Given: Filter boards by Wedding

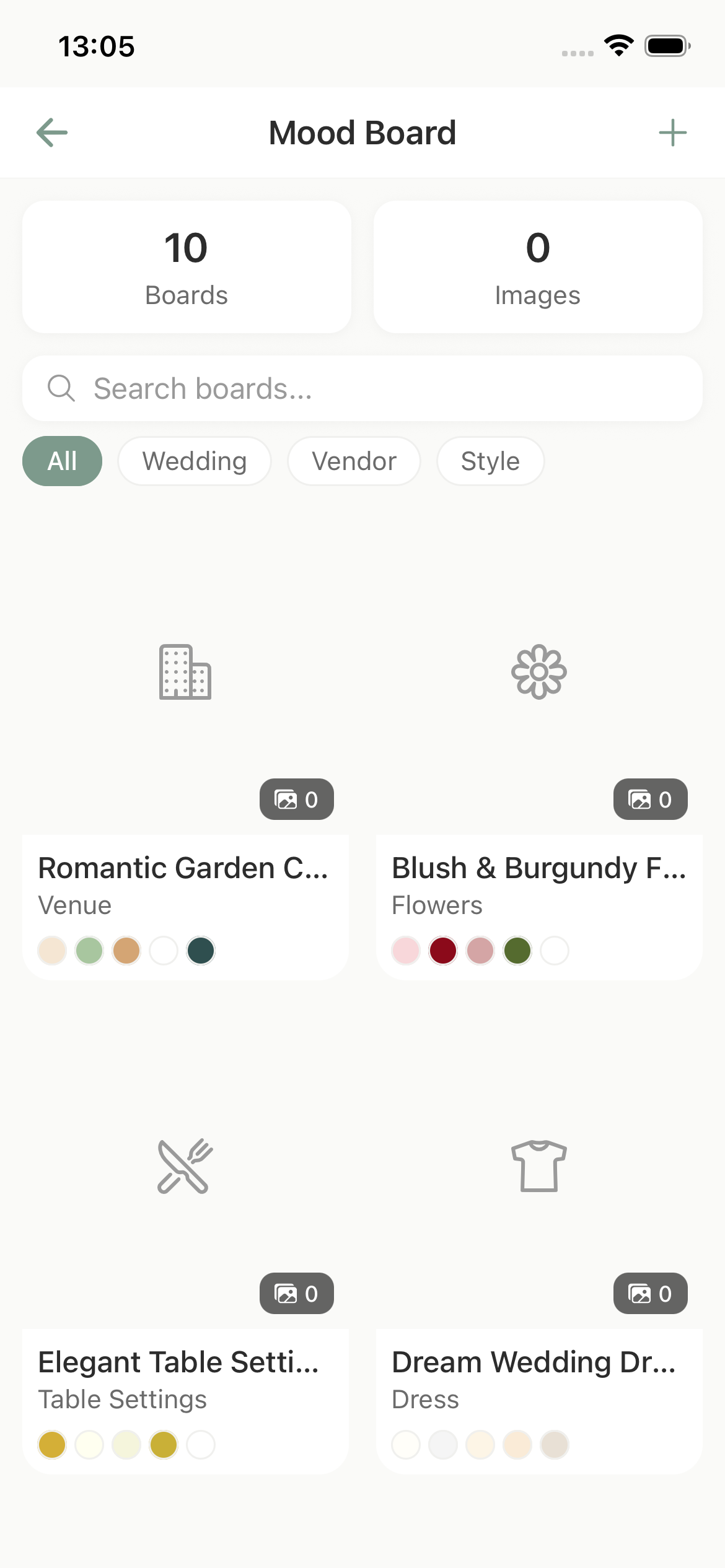Looking at the screenshot, I should point(195,461).
